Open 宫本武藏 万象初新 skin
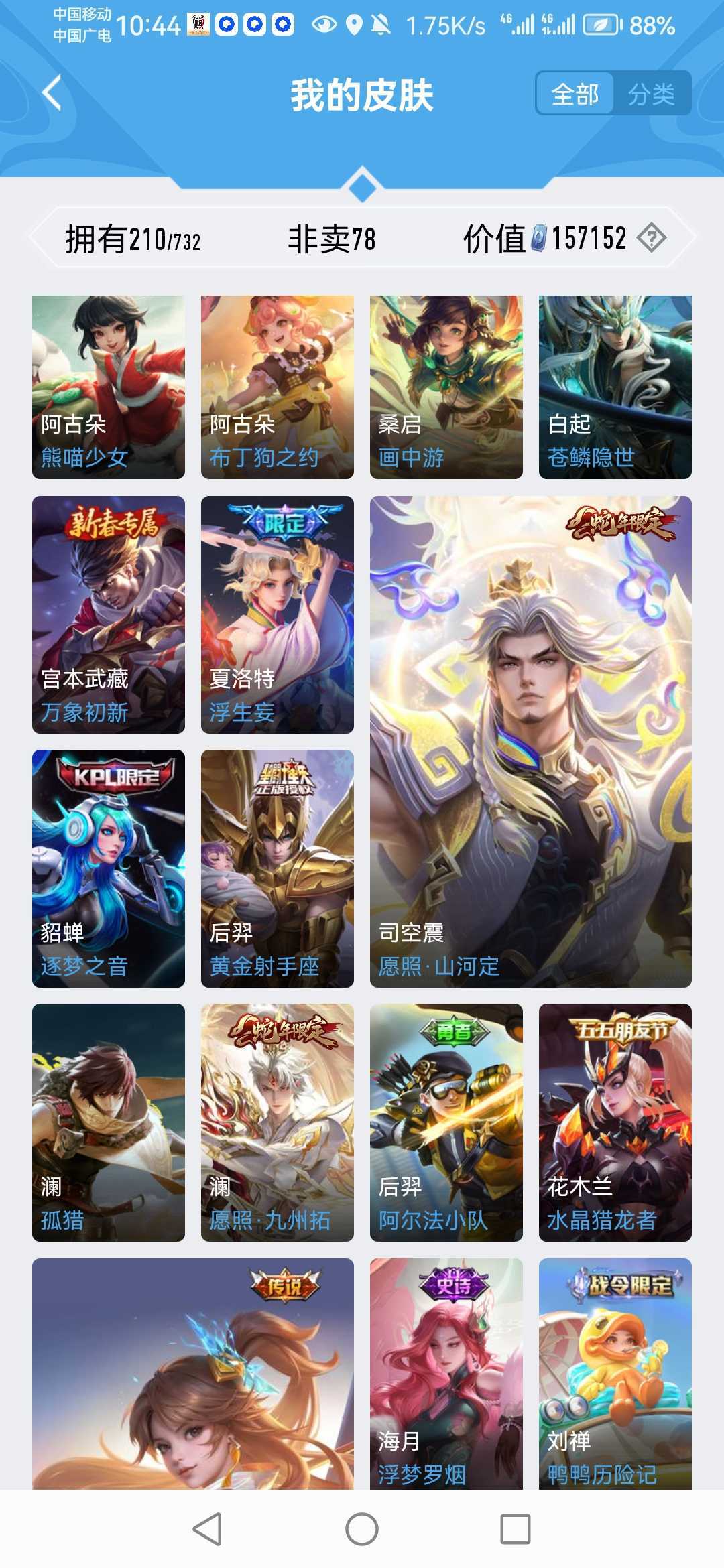The image size is (724, 1568). [109, 614]
